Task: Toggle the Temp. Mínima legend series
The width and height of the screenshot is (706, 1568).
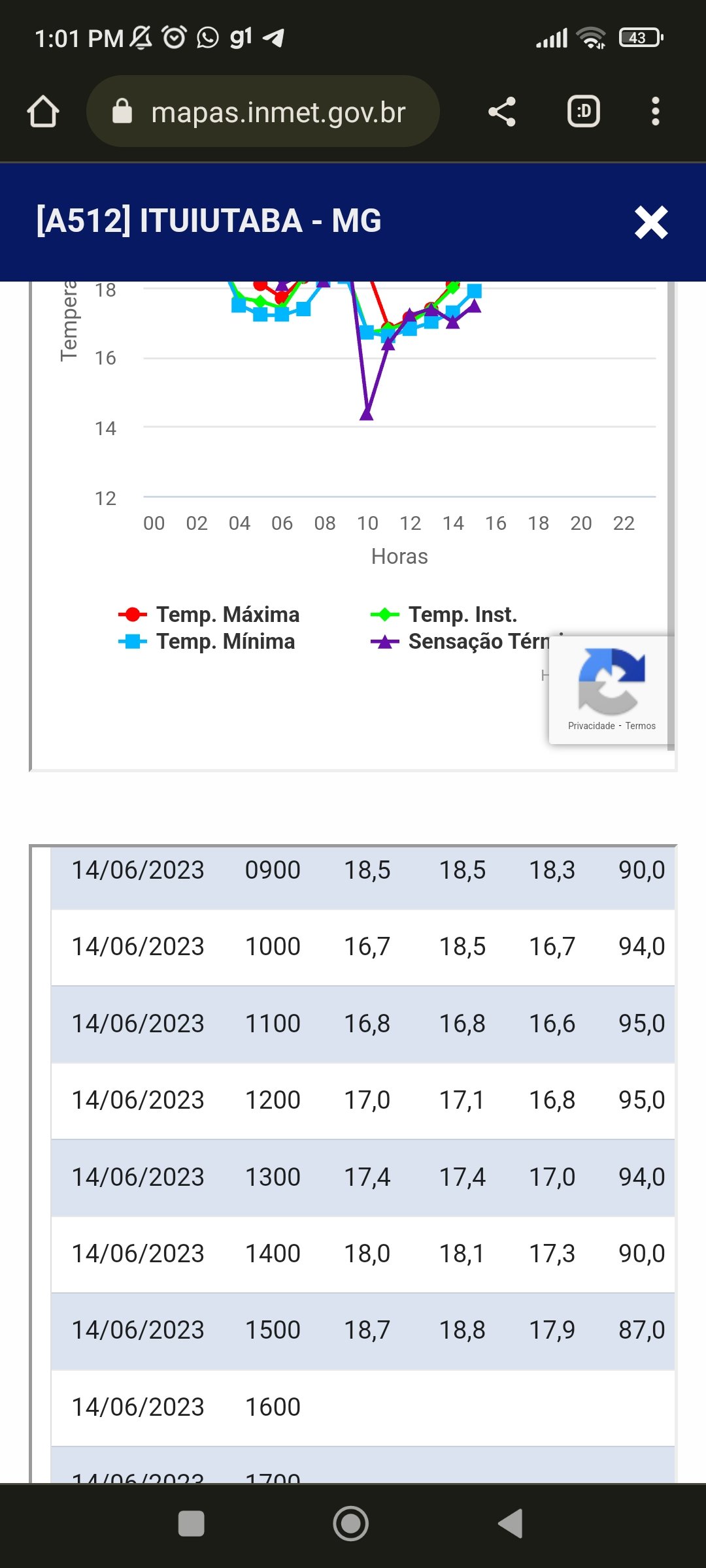Action: [x=207, y=642]
